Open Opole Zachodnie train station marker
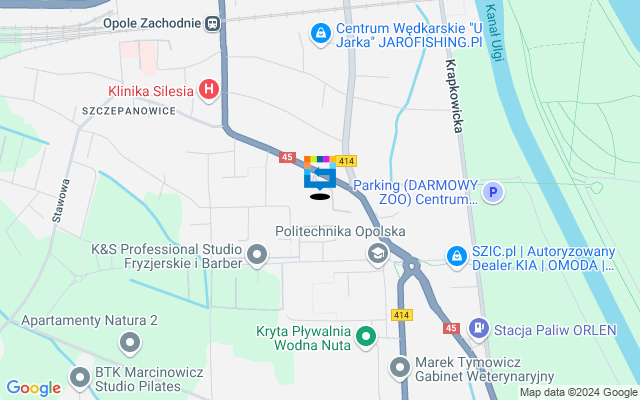 coord(212,22)
